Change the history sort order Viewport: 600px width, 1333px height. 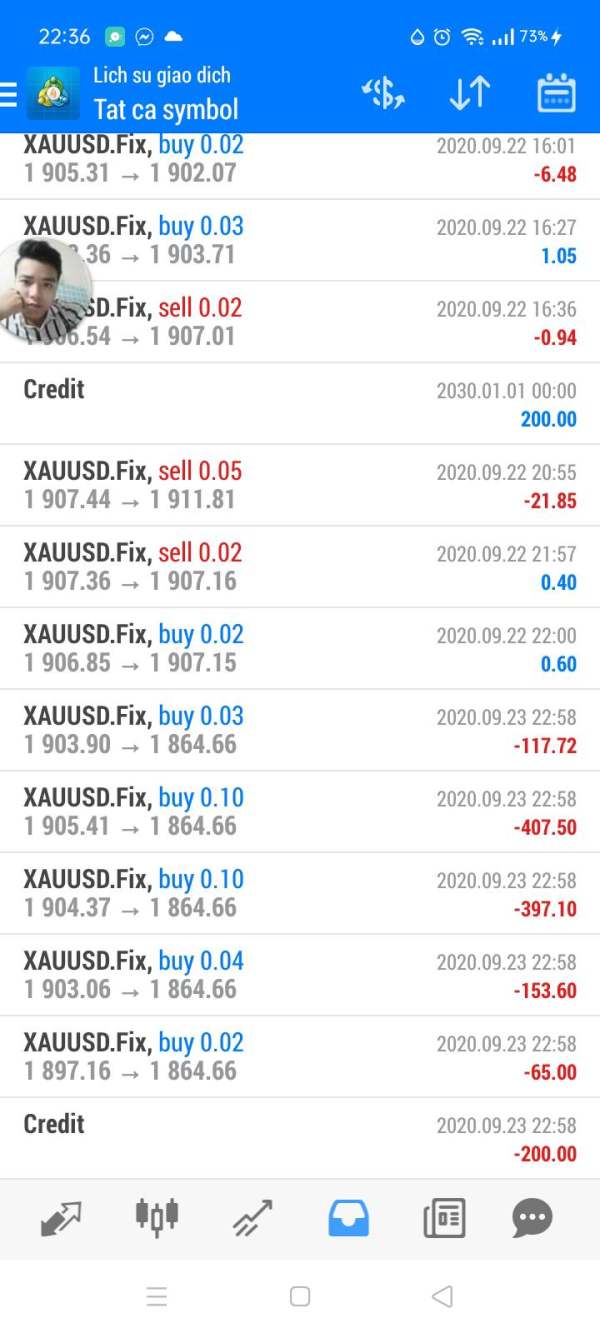(x=469, y=94)
